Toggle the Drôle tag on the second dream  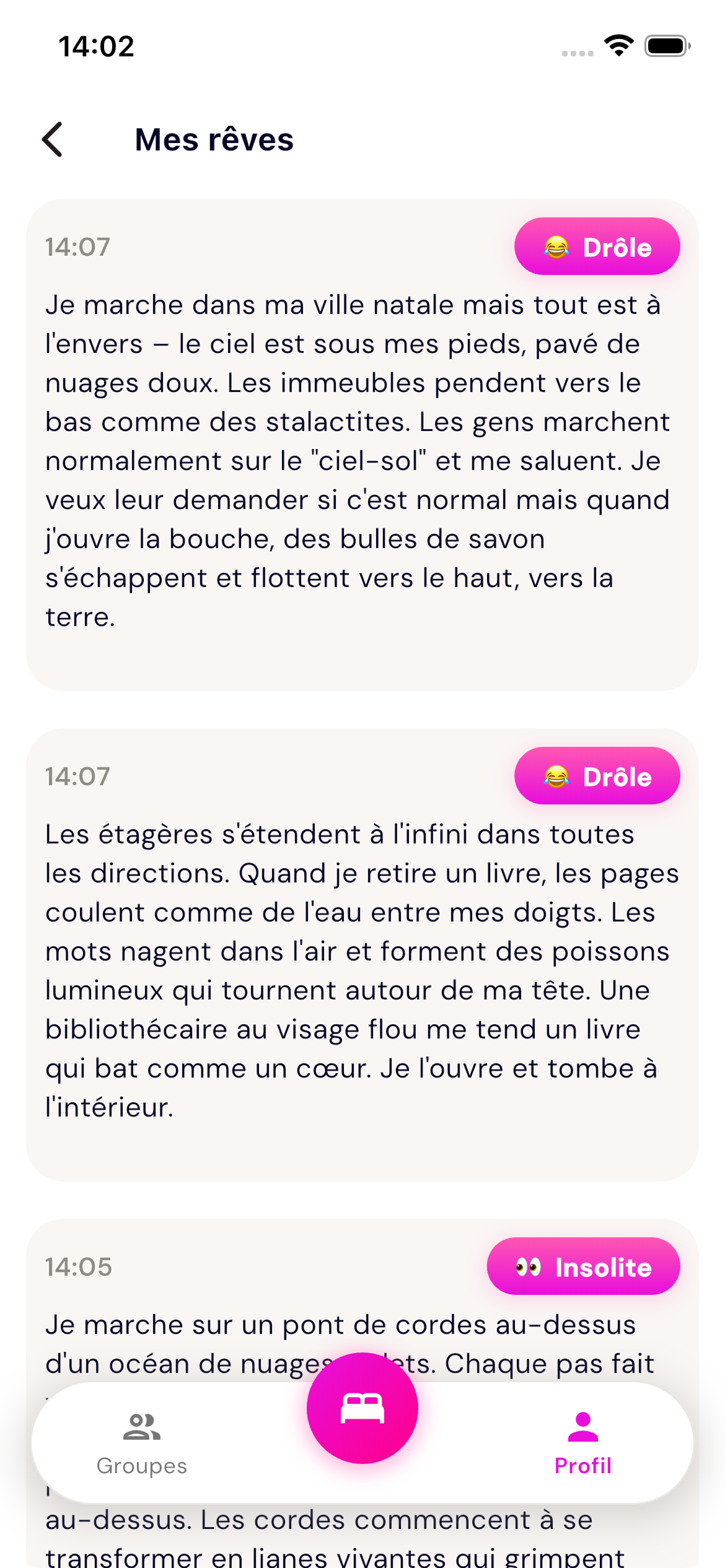597,776
